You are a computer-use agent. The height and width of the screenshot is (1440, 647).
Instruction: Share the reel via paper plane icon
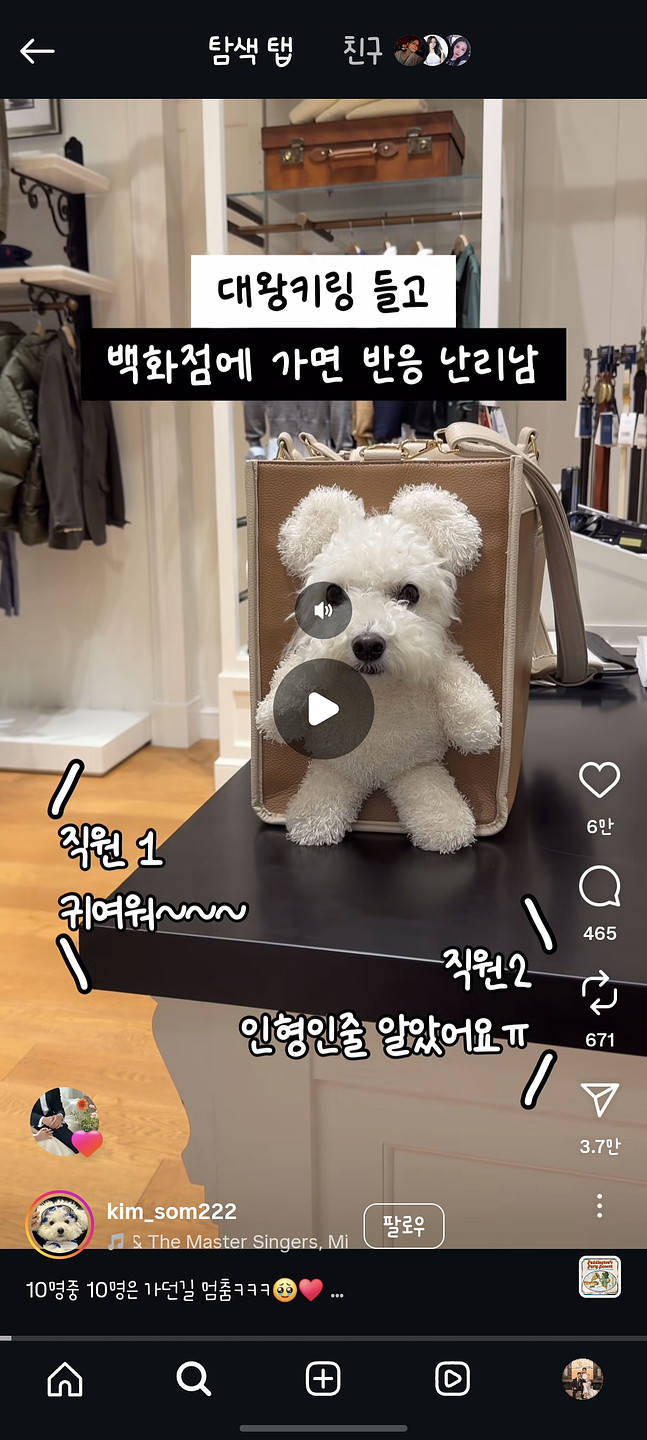pyautogui.click(x=599, y=1100)
